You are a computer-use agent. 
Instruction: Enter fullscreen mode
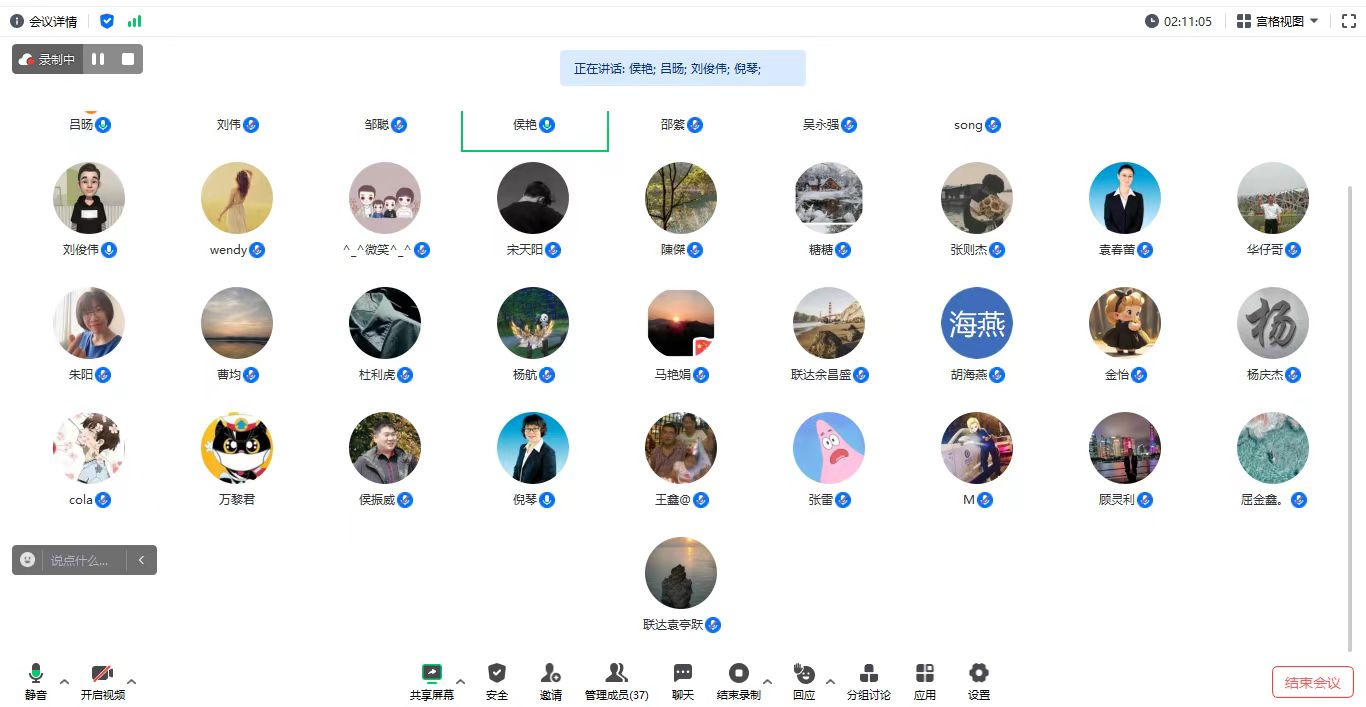point(1348,21)
